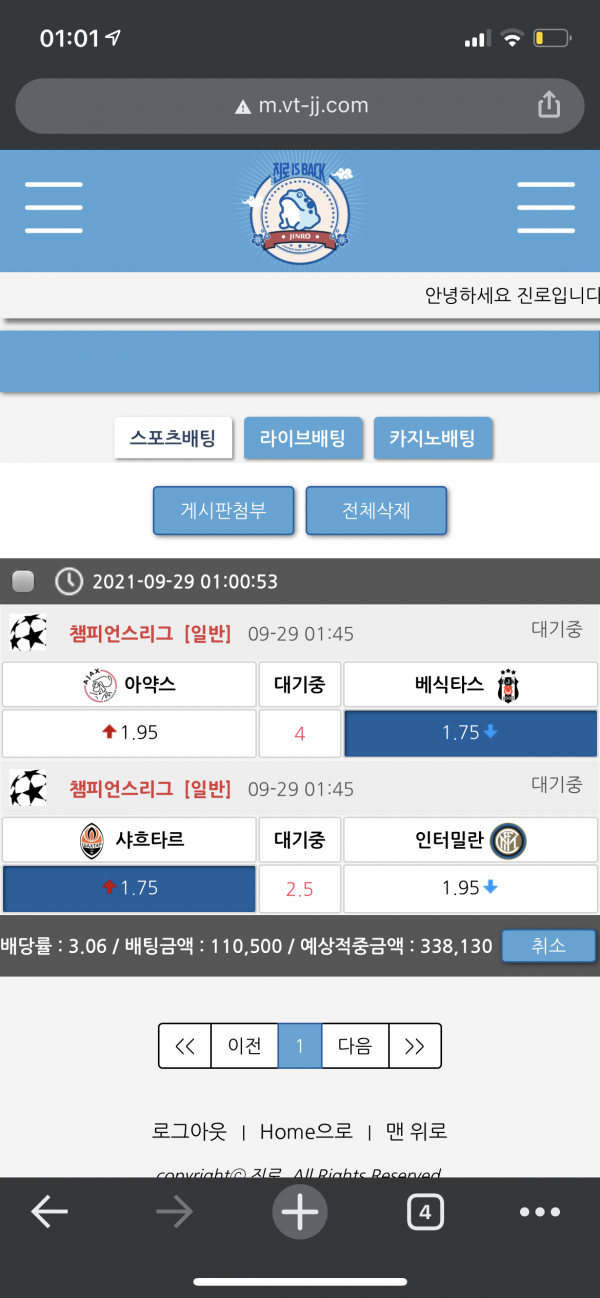Open the left hamburger menu
600x1298 pixels.
54,208
